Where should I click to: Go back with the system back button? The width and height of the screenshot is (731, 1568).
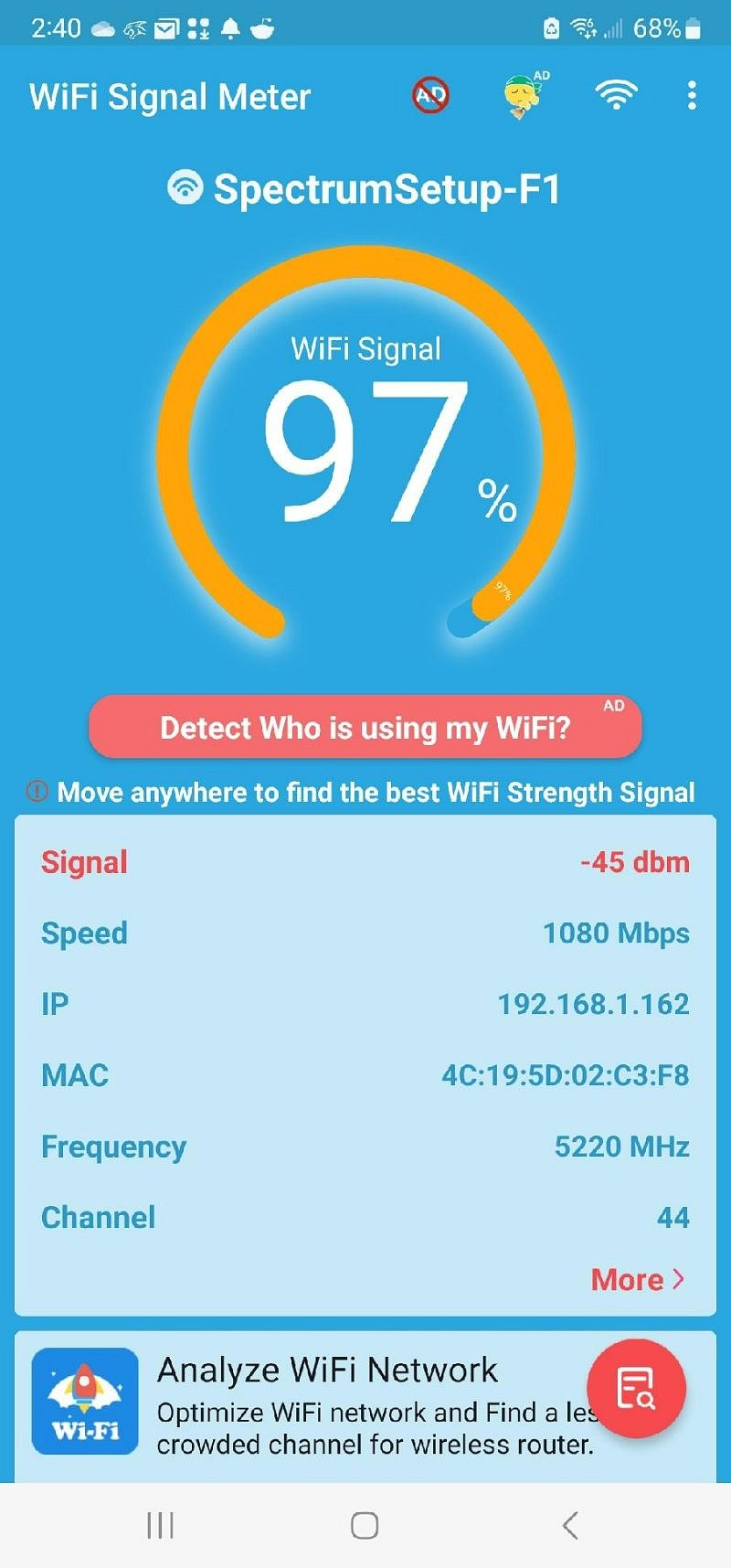coord(570,1525)
